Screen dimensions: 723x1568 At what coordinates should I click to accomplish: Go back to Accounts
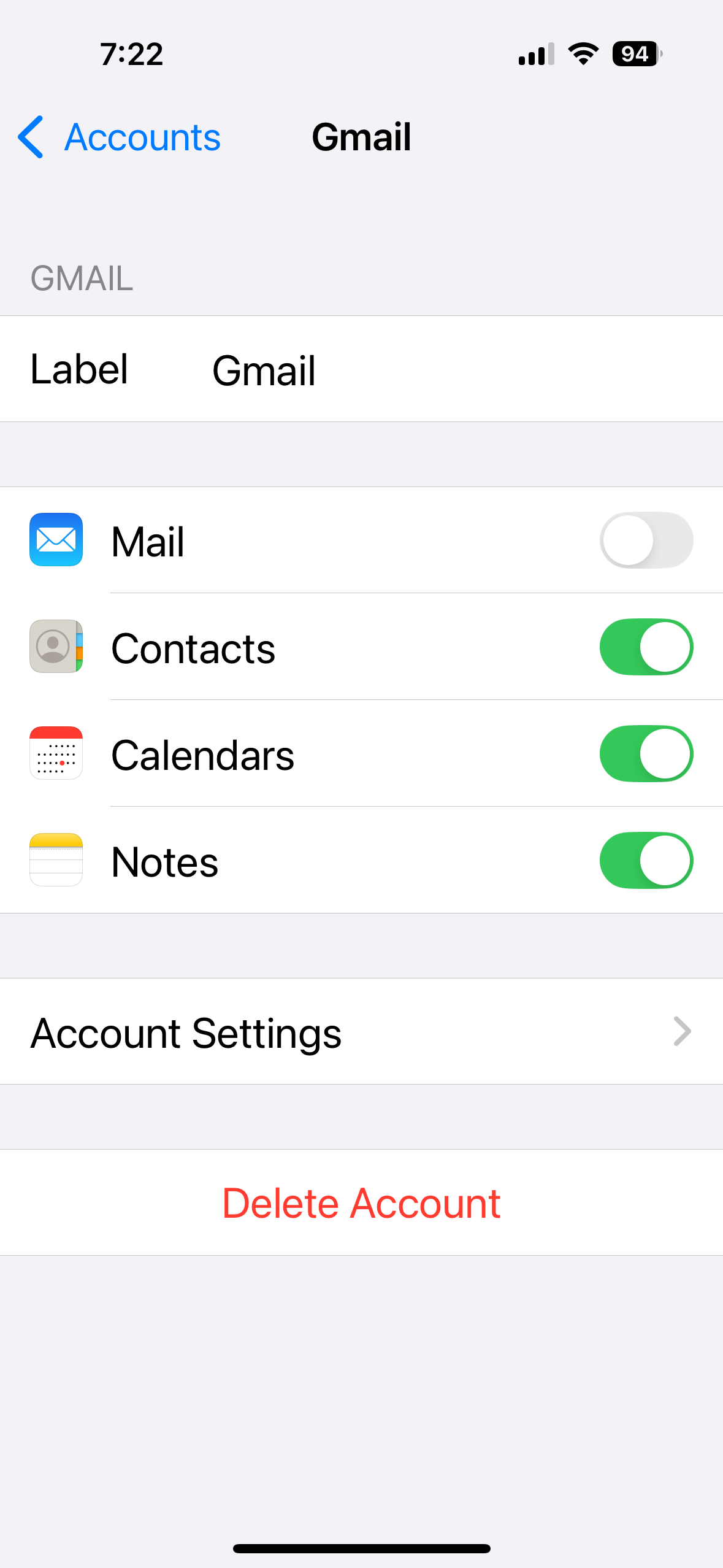click(120, 137)
